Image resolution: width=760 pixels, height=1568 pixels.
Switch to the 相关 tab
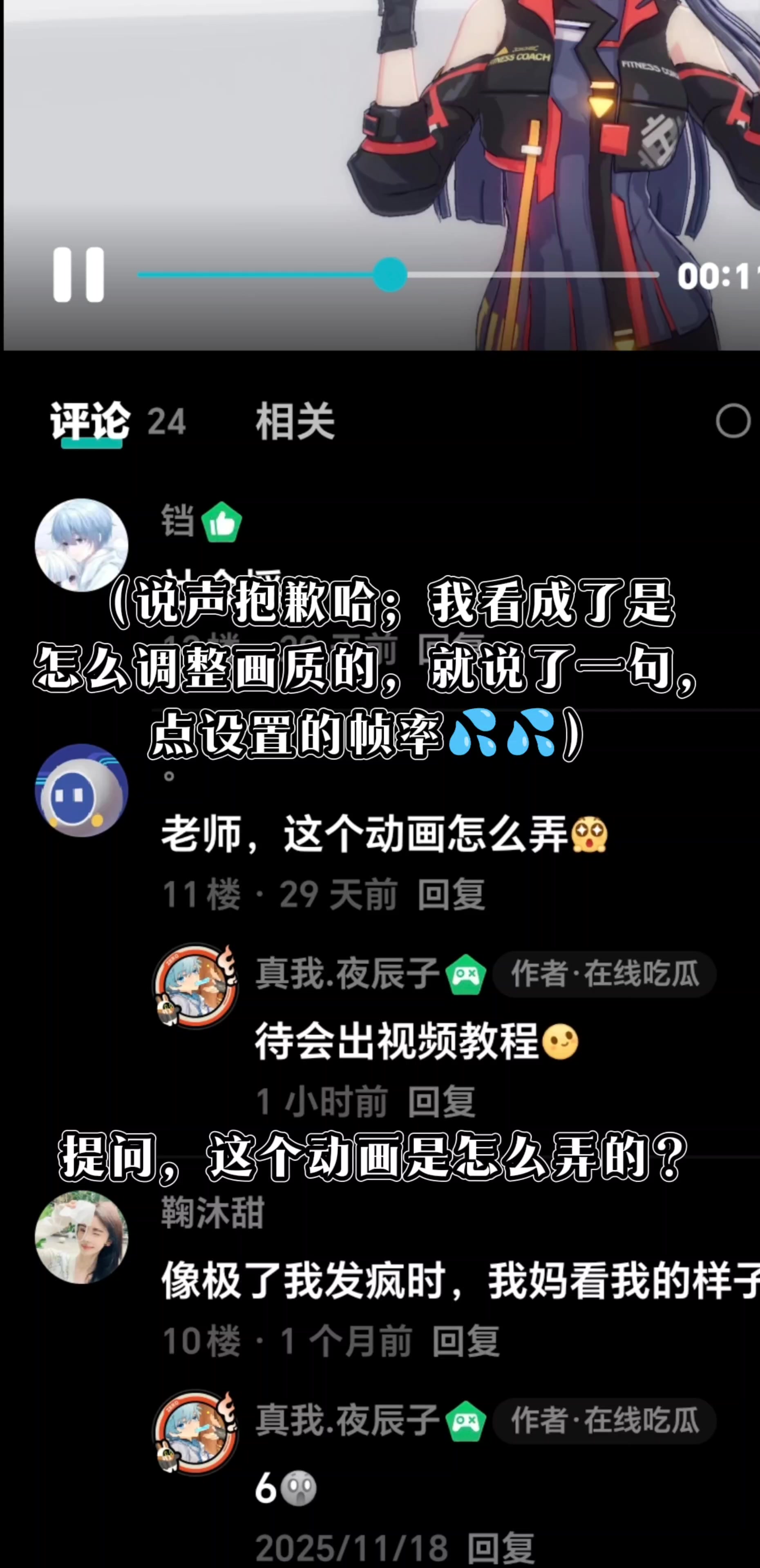(x=295, y=421)
